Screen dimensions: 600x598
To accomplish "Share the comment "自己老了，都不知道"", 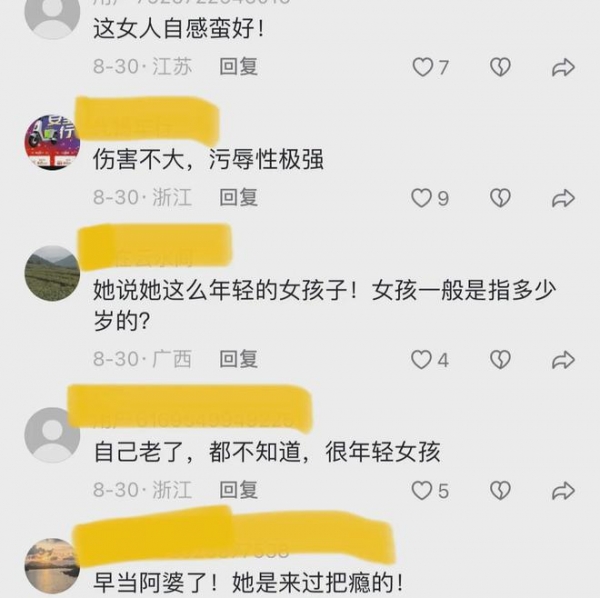I will click(563, 490).
